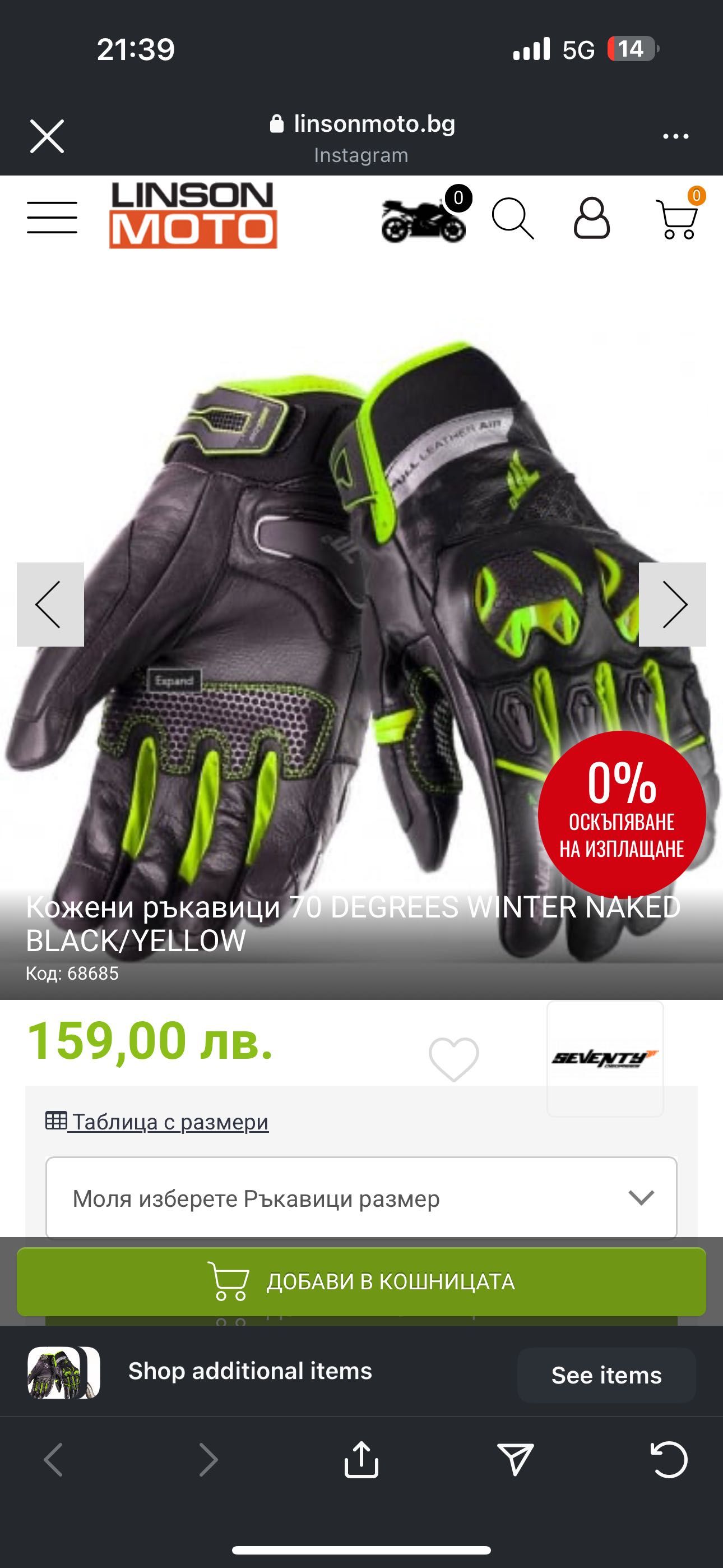
Task: Tap See items for additional products
Action: coord(606,1375)
